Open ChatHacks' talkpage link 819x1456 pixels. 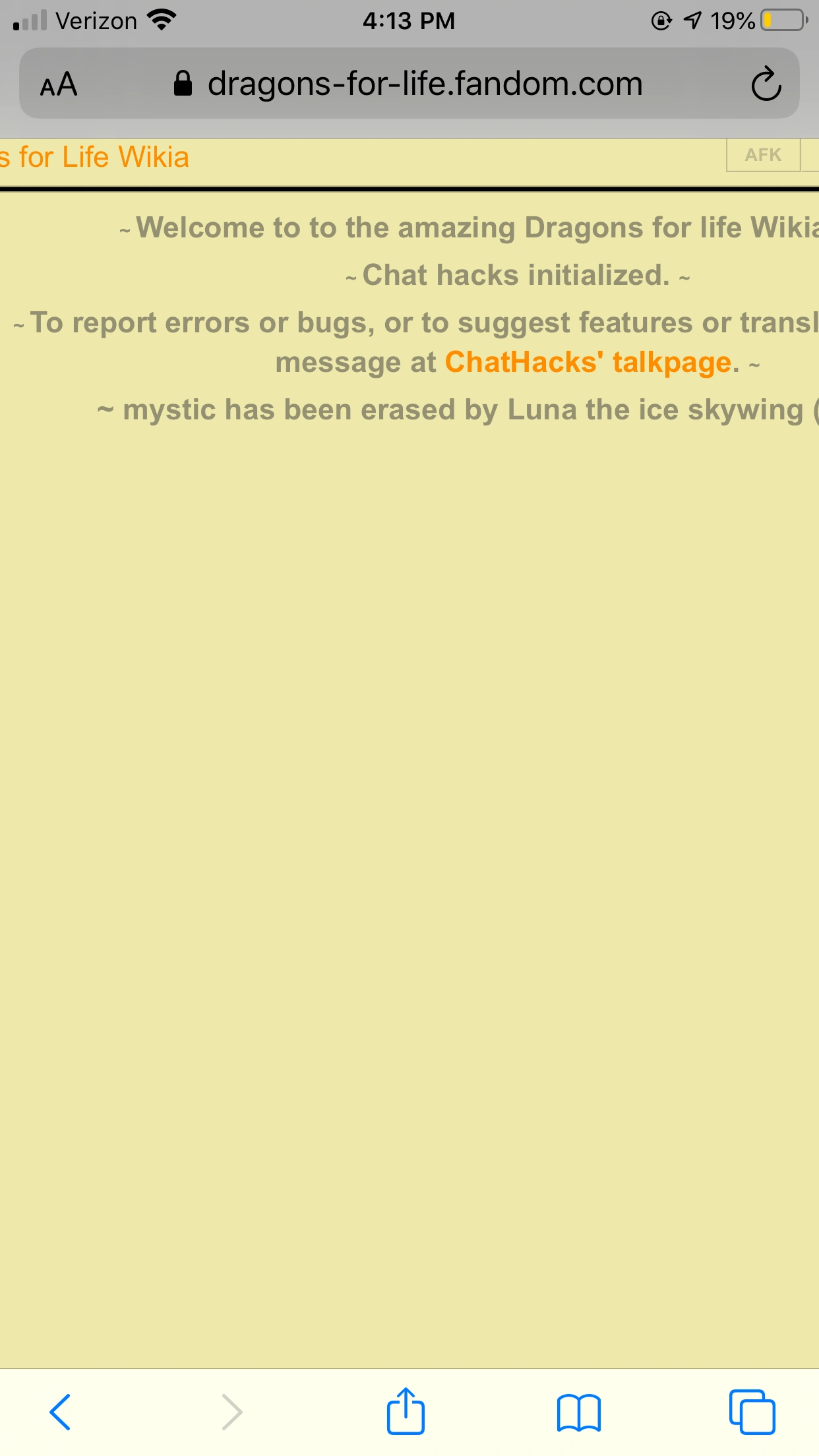point(588,363)
